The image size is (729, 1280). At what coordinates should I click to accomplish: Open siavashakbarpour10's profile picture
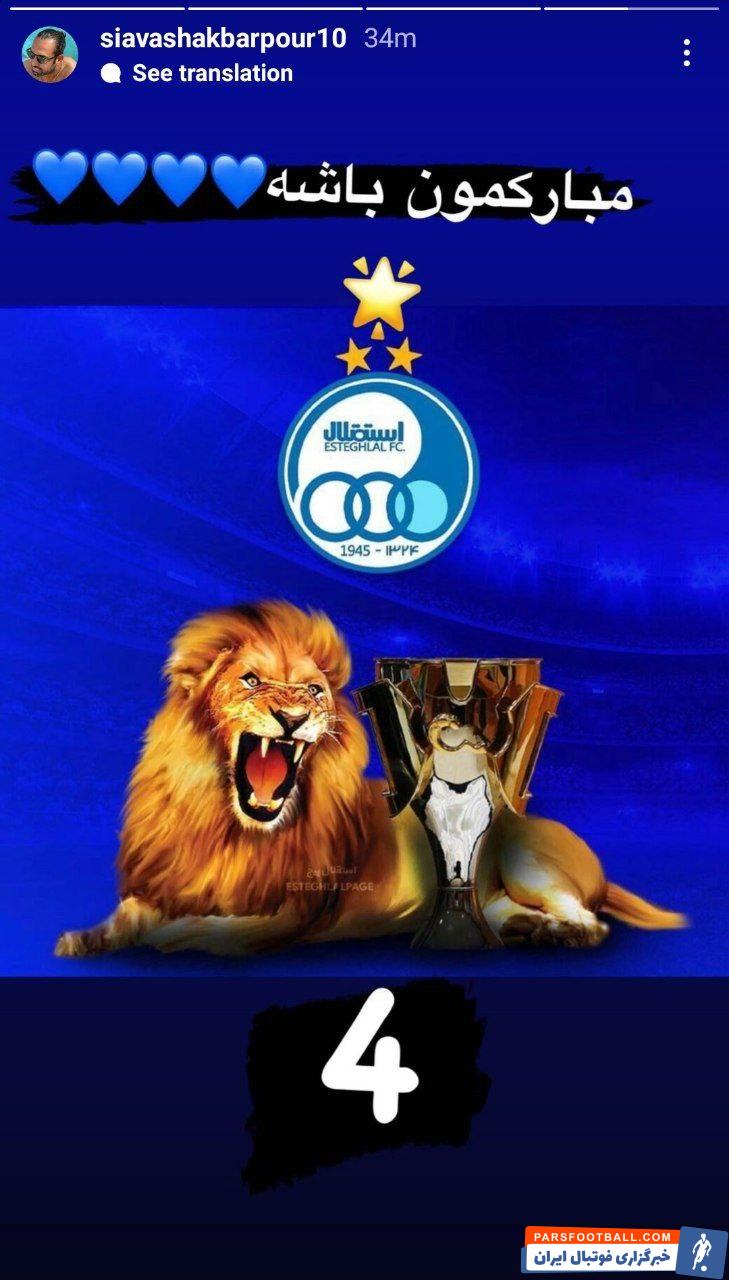point(49,55)
